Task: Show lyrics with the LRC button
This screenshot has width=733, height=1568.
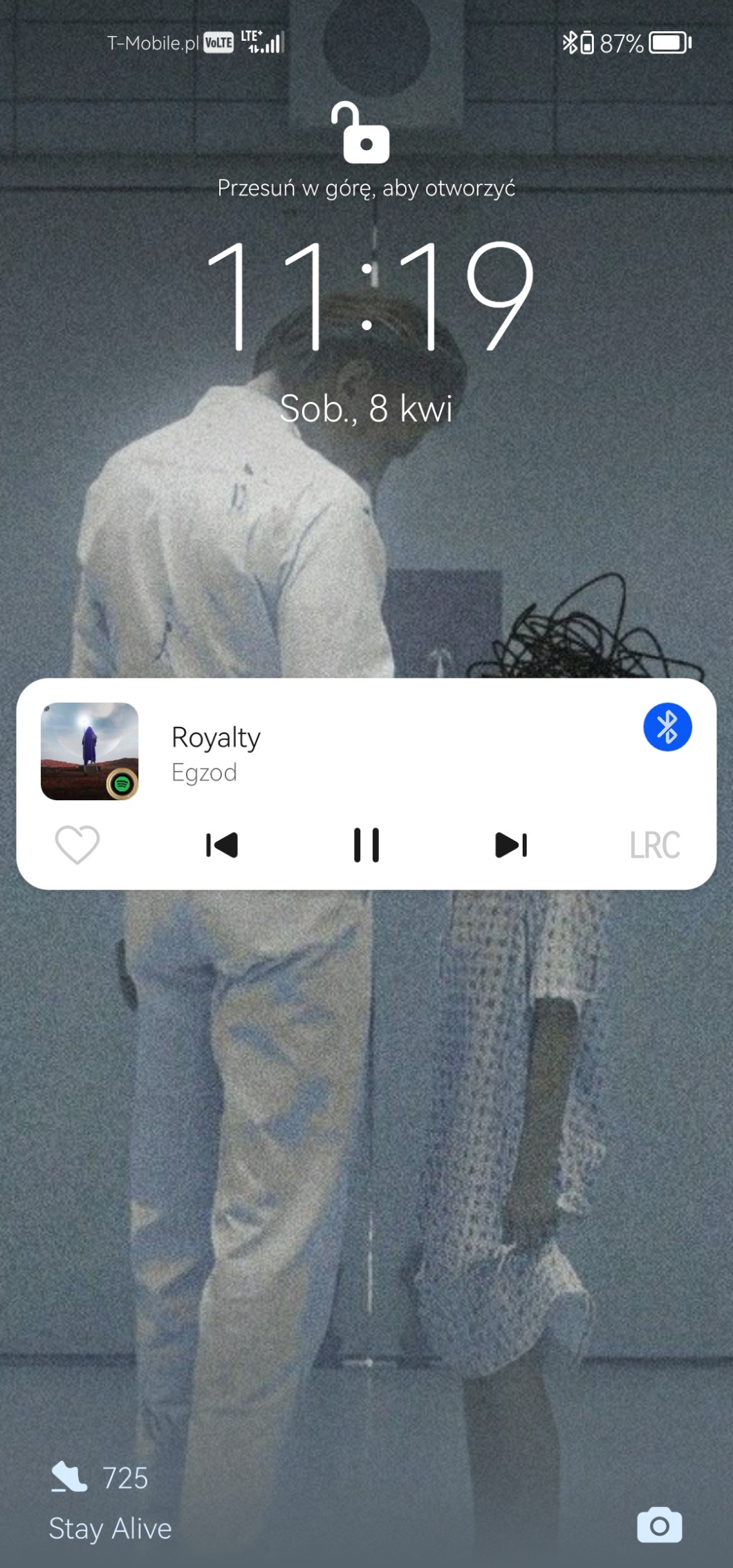Action: tap(654, 845)
